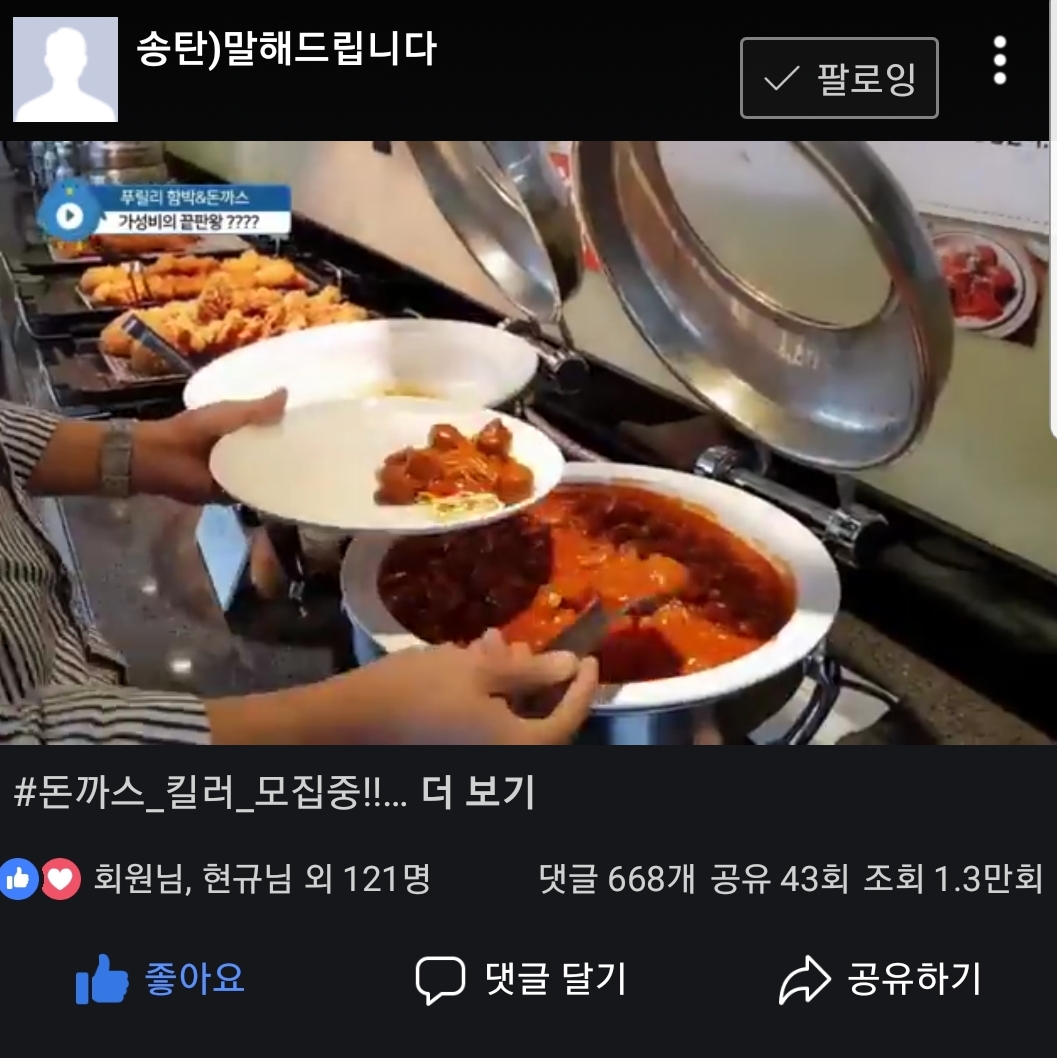Tap the 팔로잉 following button
The image size is (1057, 1058).
(839, 78)
